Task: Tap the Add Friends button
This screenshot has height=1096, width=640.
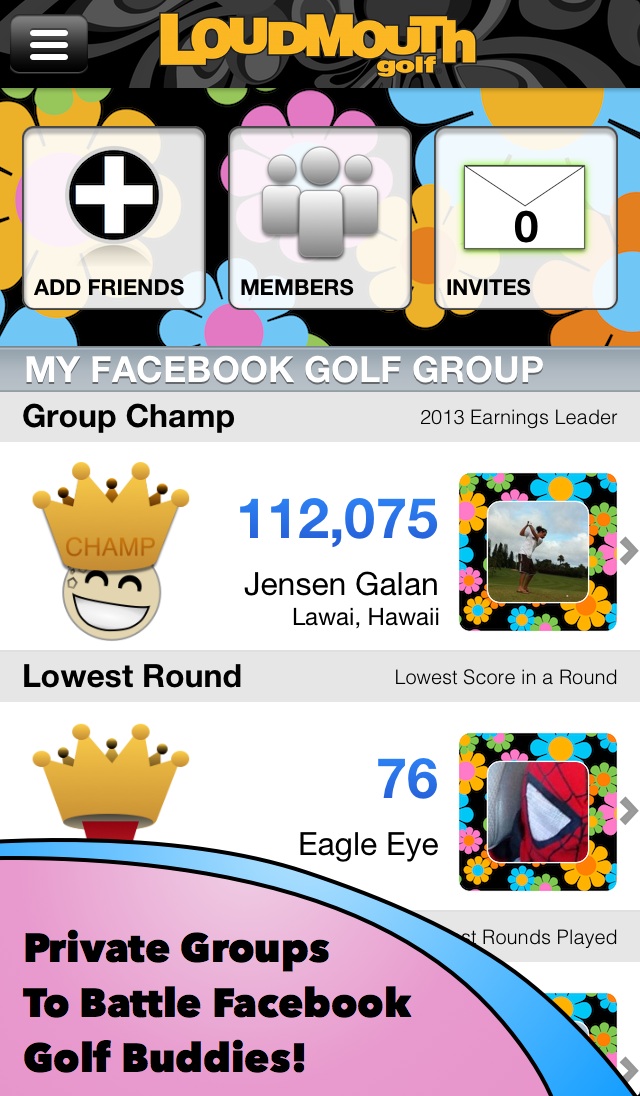Action: (x=113, y=217)
